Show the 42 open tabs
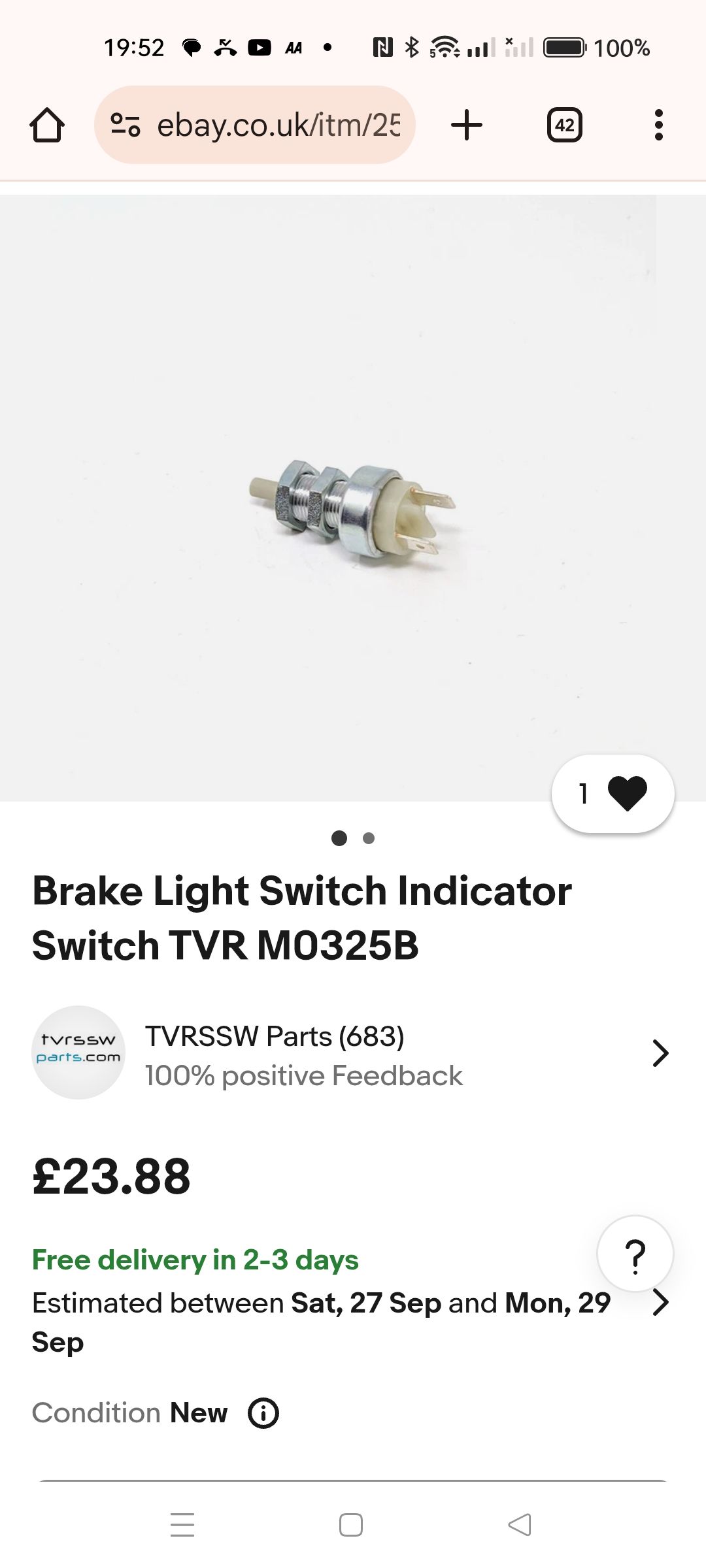Screen dimensions: 706x1568 coord(565,125)
